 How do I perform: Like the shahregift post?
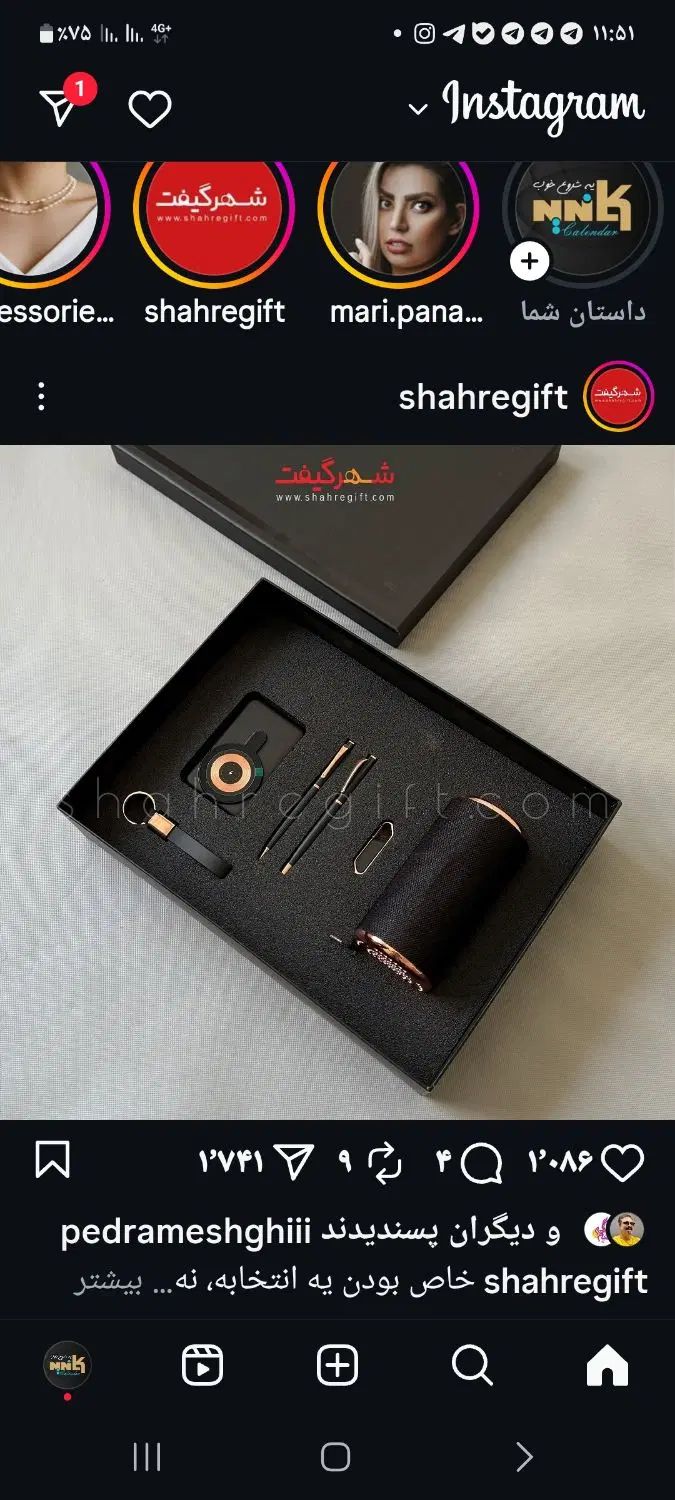622,1162
